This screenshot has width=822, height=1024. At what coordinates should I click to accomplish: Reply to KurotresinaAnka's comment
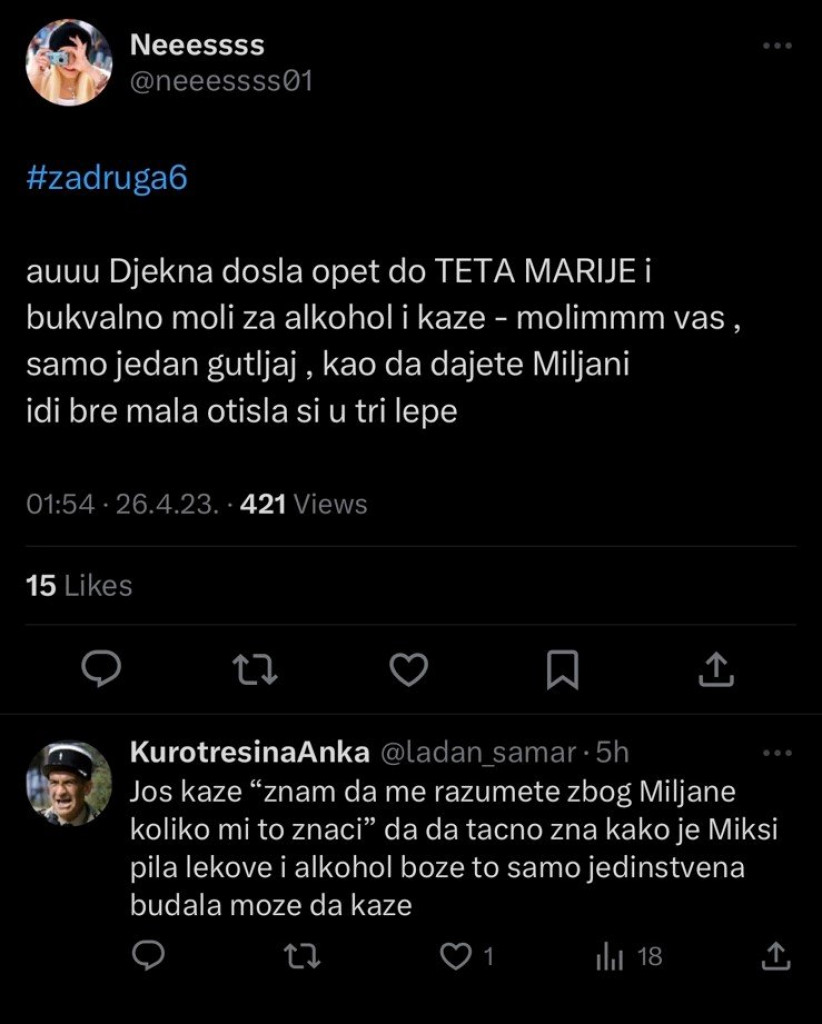pyautogui.click(x=148, y=957)
